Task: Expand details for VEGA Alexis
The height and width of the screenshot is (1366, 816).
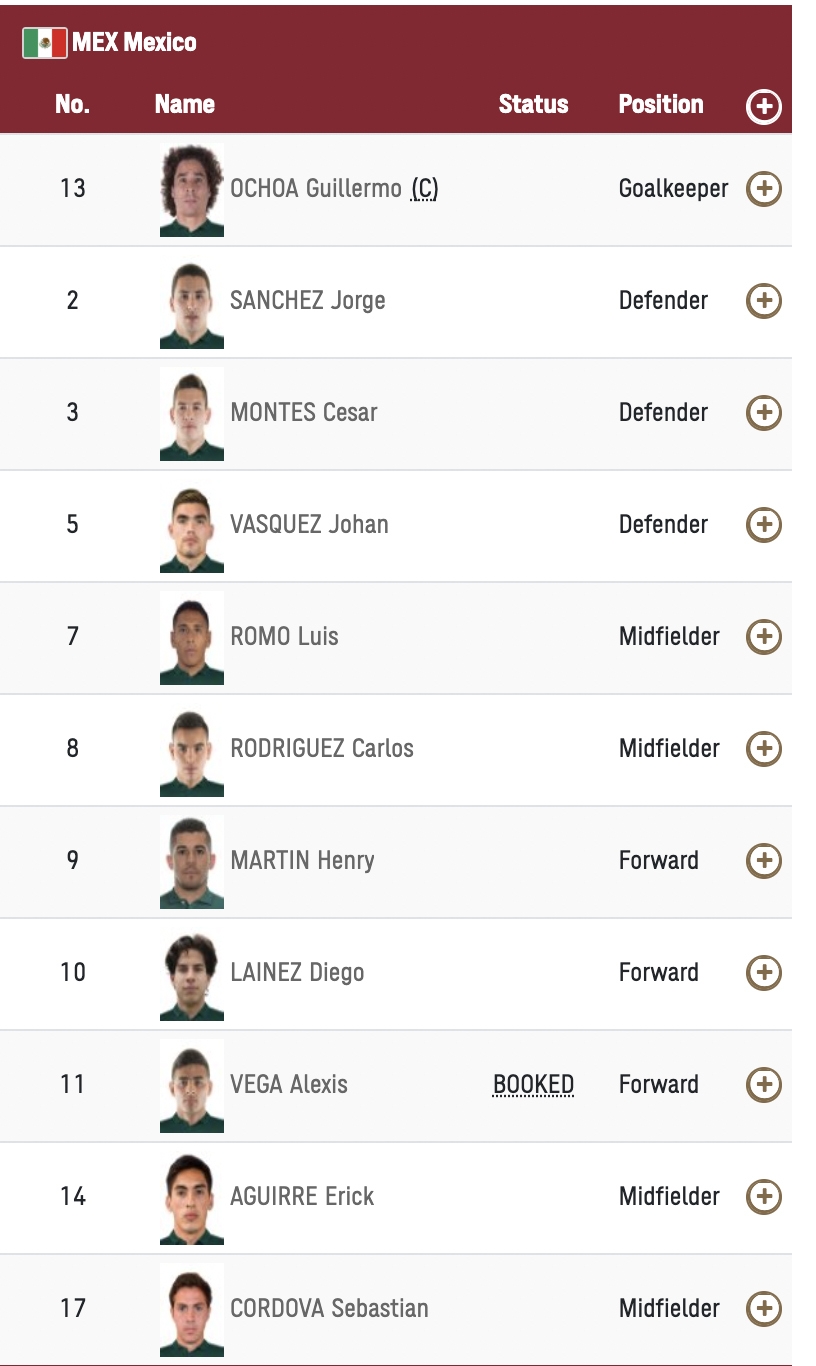Action: pyautogui.click(x=764, y=1085)
